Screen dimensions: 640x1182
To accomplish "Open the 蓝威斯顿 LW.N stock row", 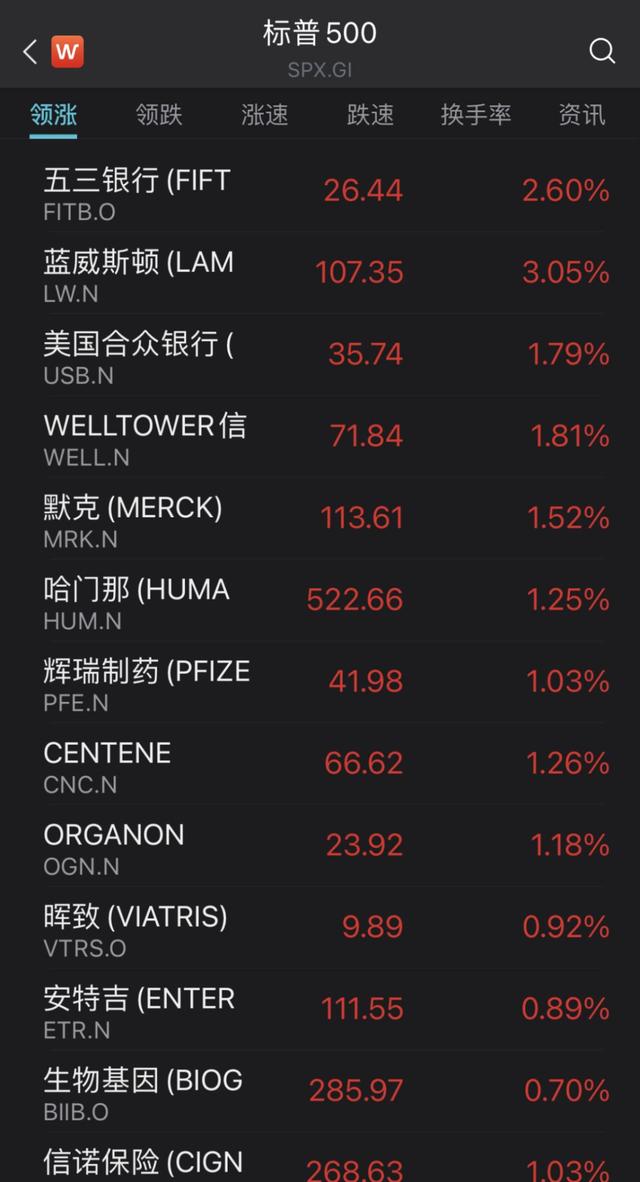I will pos(320,273).
